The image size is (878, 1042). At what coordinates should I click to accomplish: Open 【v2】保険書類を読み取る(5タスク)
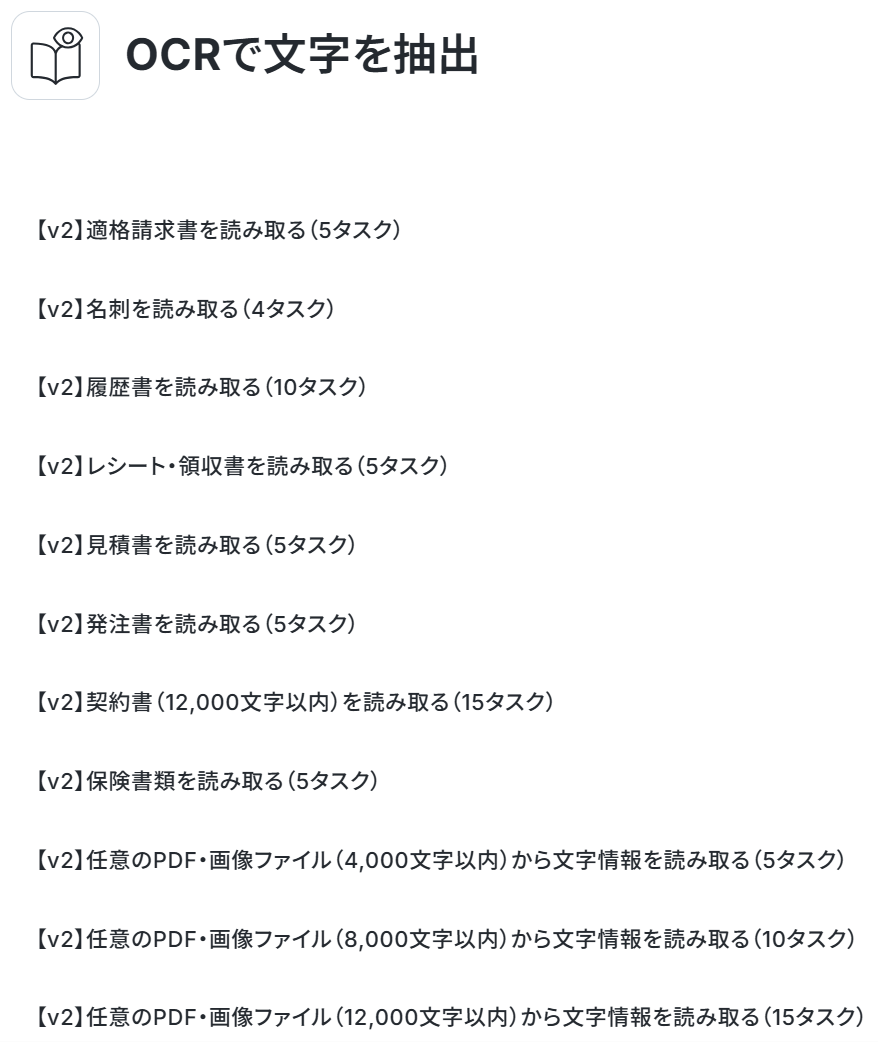[205, 781]
